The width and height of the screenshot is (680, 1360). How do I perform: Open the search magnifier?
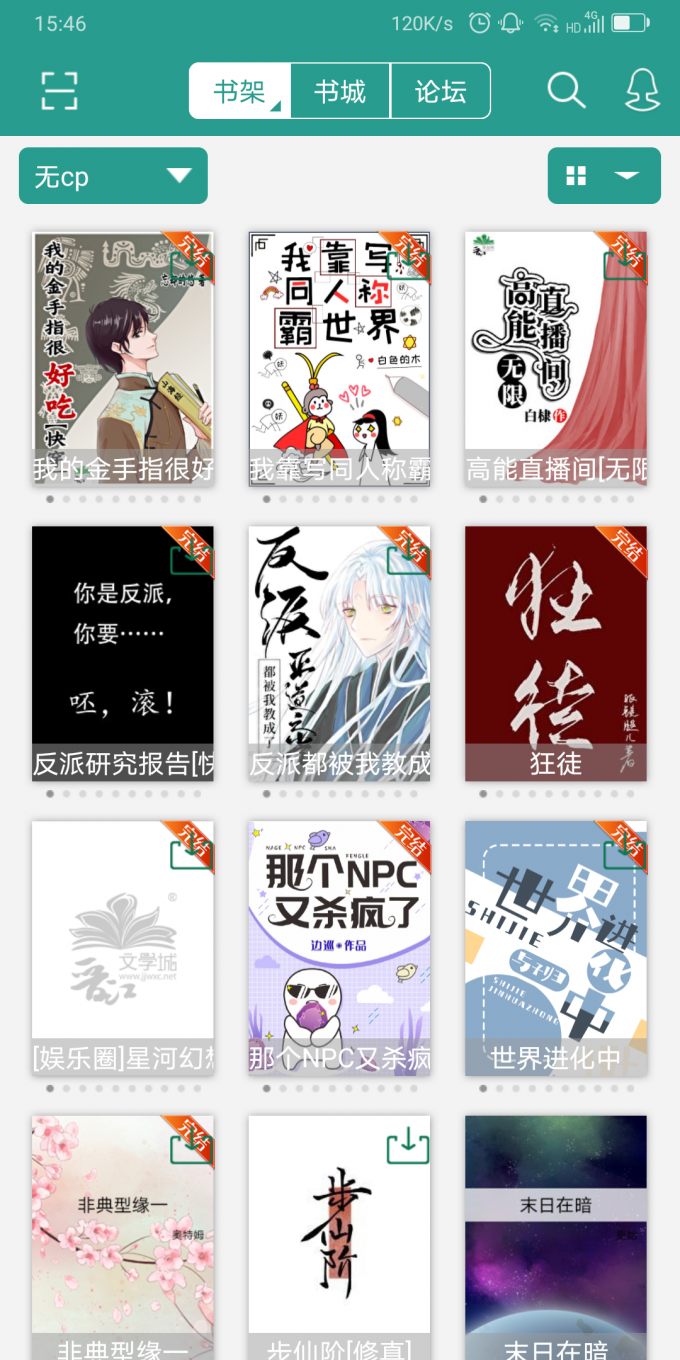566,91
